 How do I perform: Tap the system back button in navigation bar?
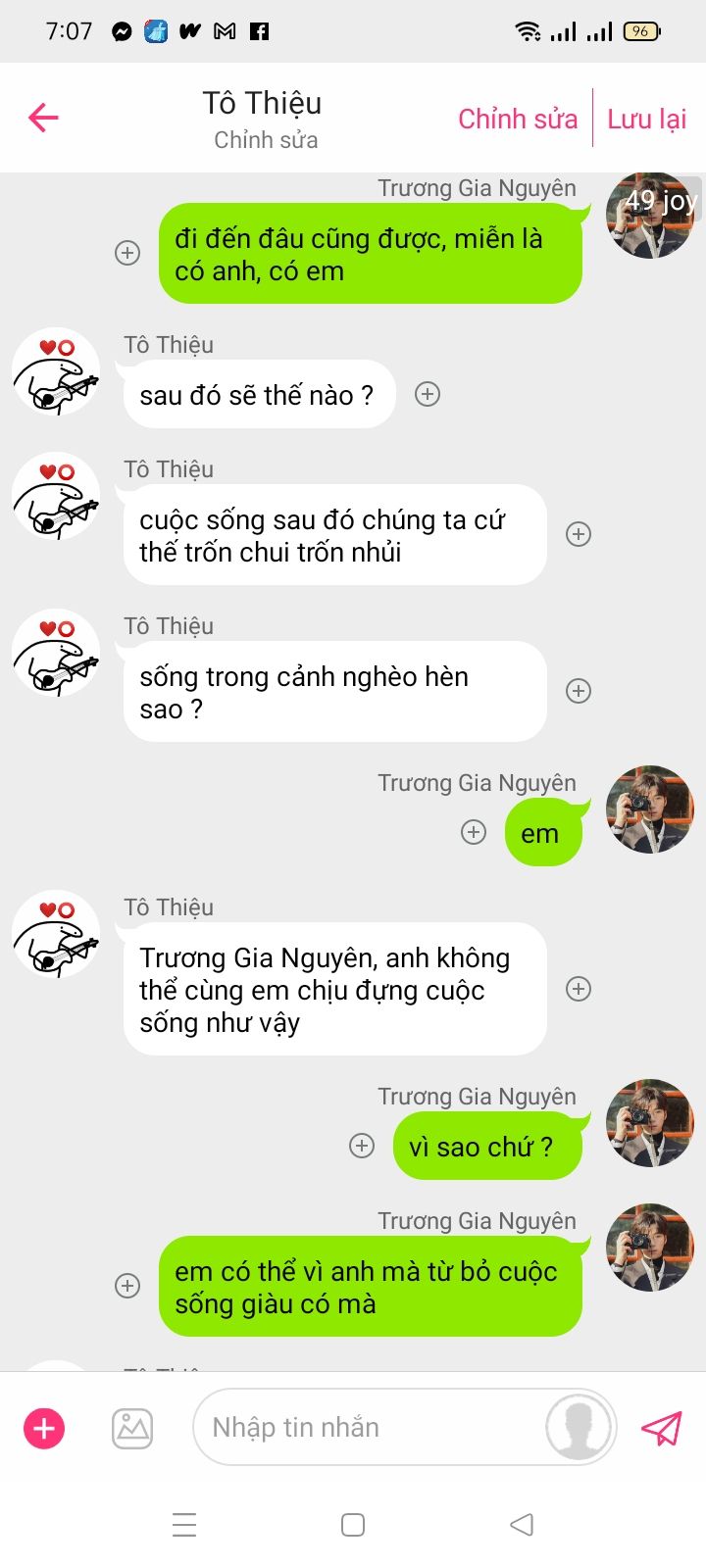point(522,1525)
